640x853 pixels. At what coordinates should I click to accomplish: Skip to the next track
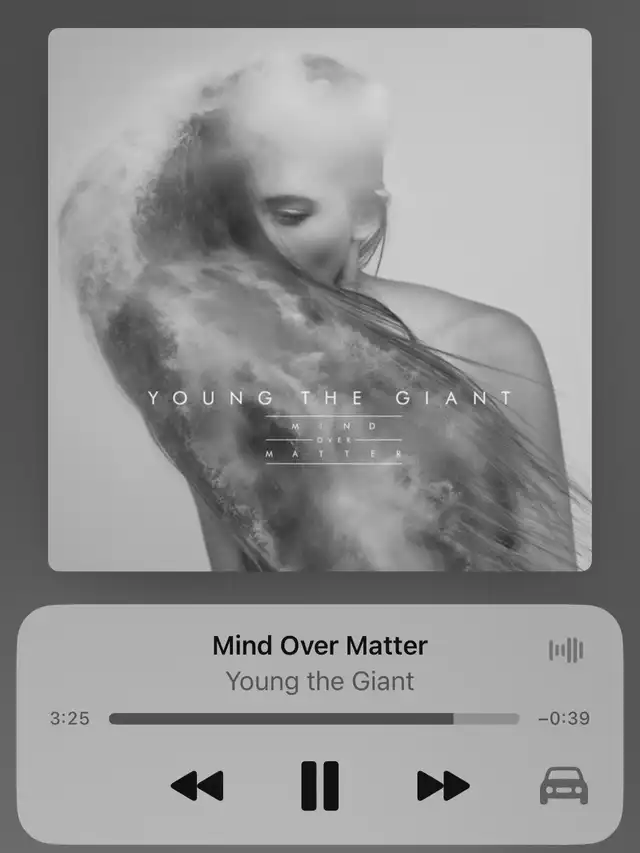443,785
